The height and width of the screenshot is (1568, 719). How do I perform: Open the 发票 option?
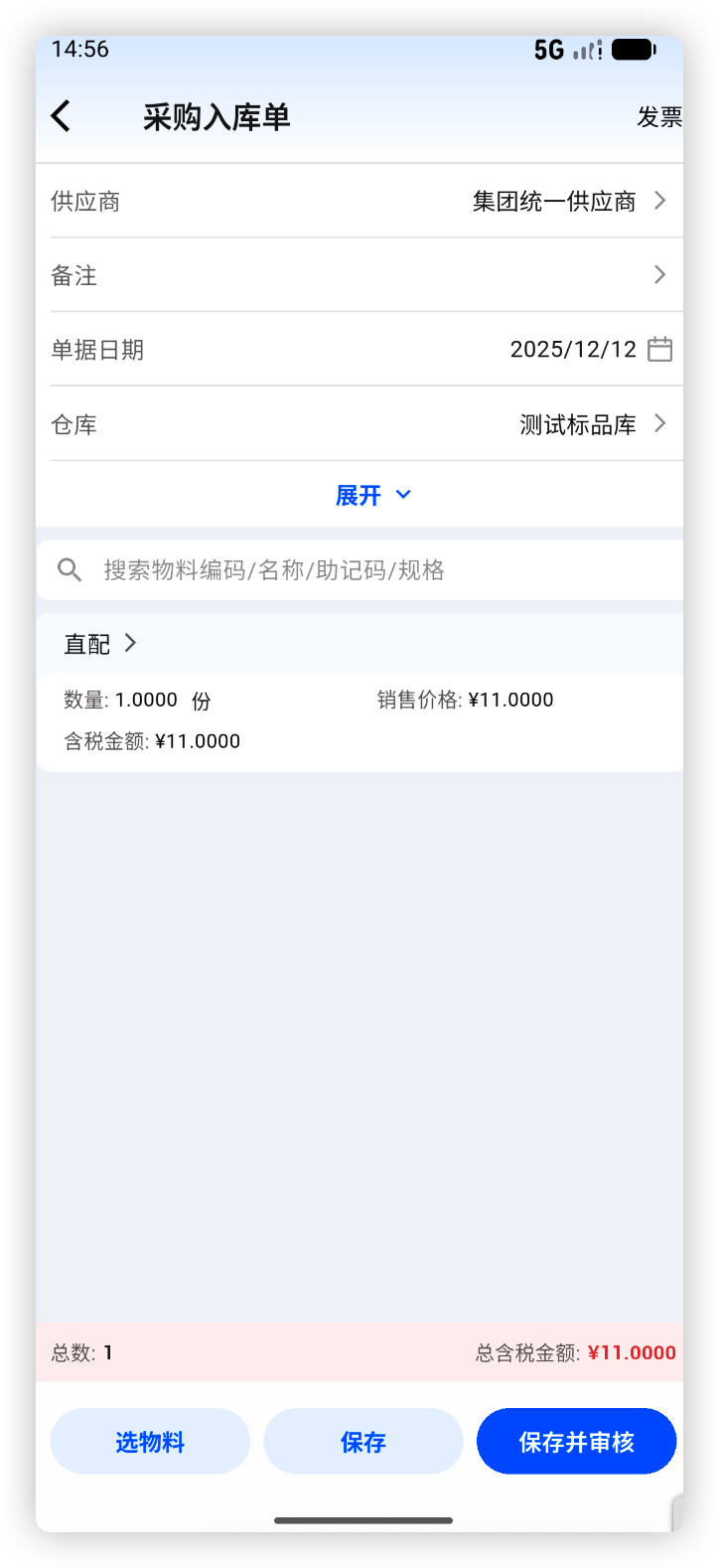[658, 117]
